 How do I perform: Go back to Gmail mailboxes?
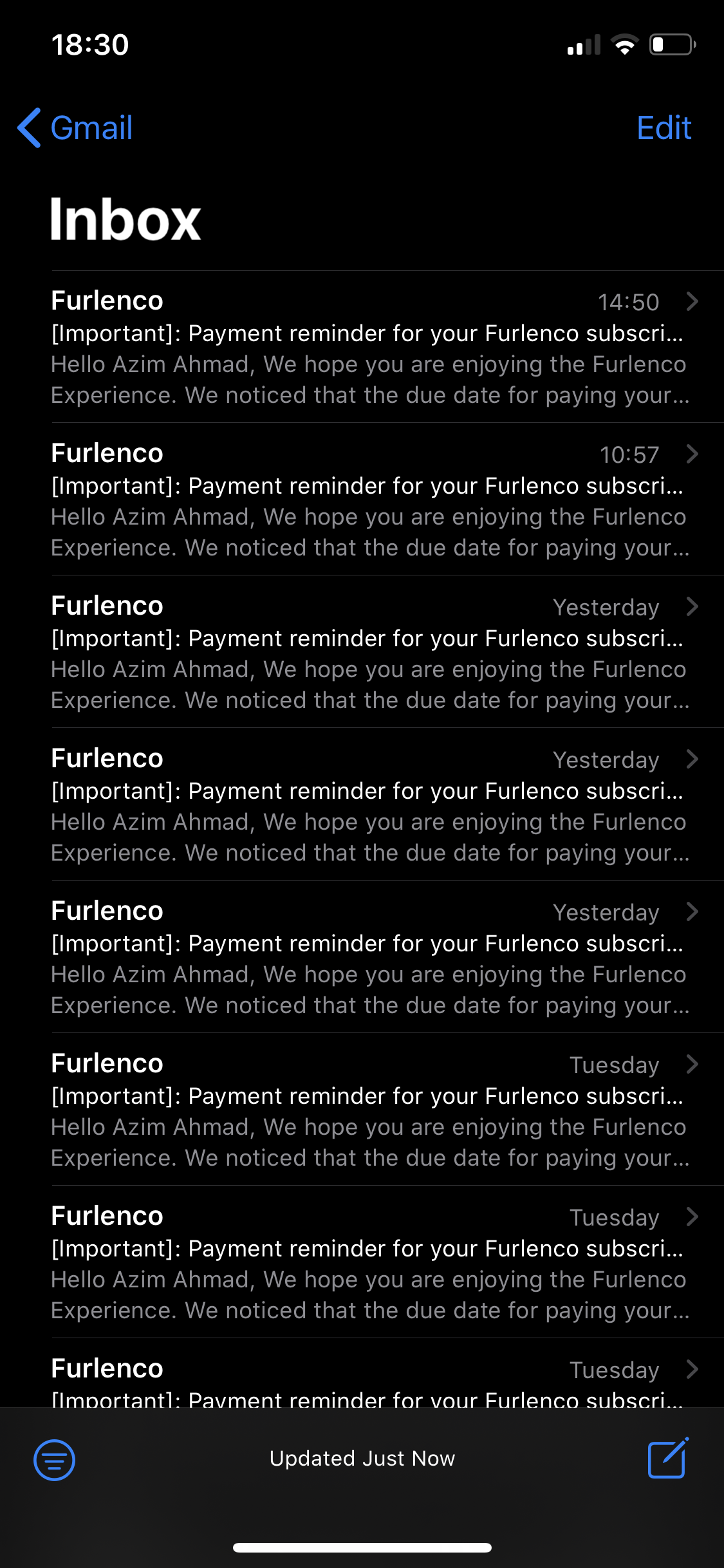pos(75,127)
